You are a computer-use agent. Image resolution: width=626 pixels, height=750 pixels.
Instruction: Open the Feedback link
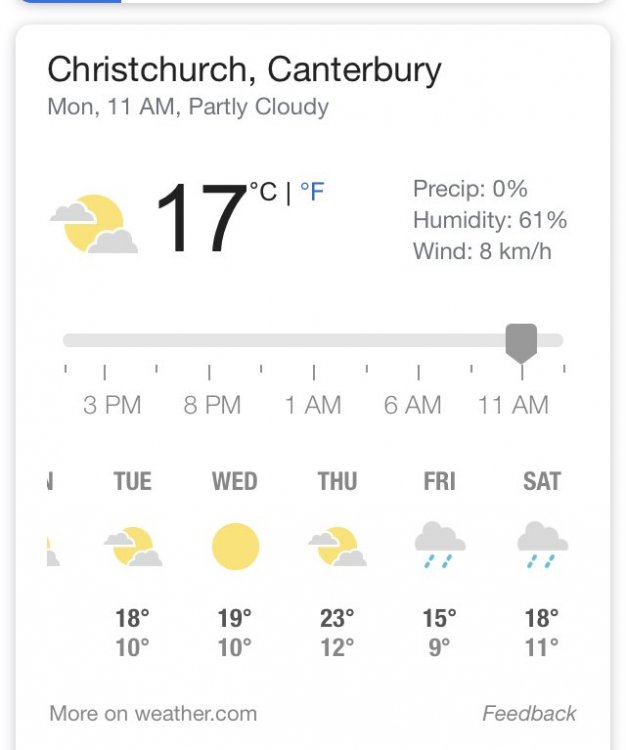click(529, 714)
